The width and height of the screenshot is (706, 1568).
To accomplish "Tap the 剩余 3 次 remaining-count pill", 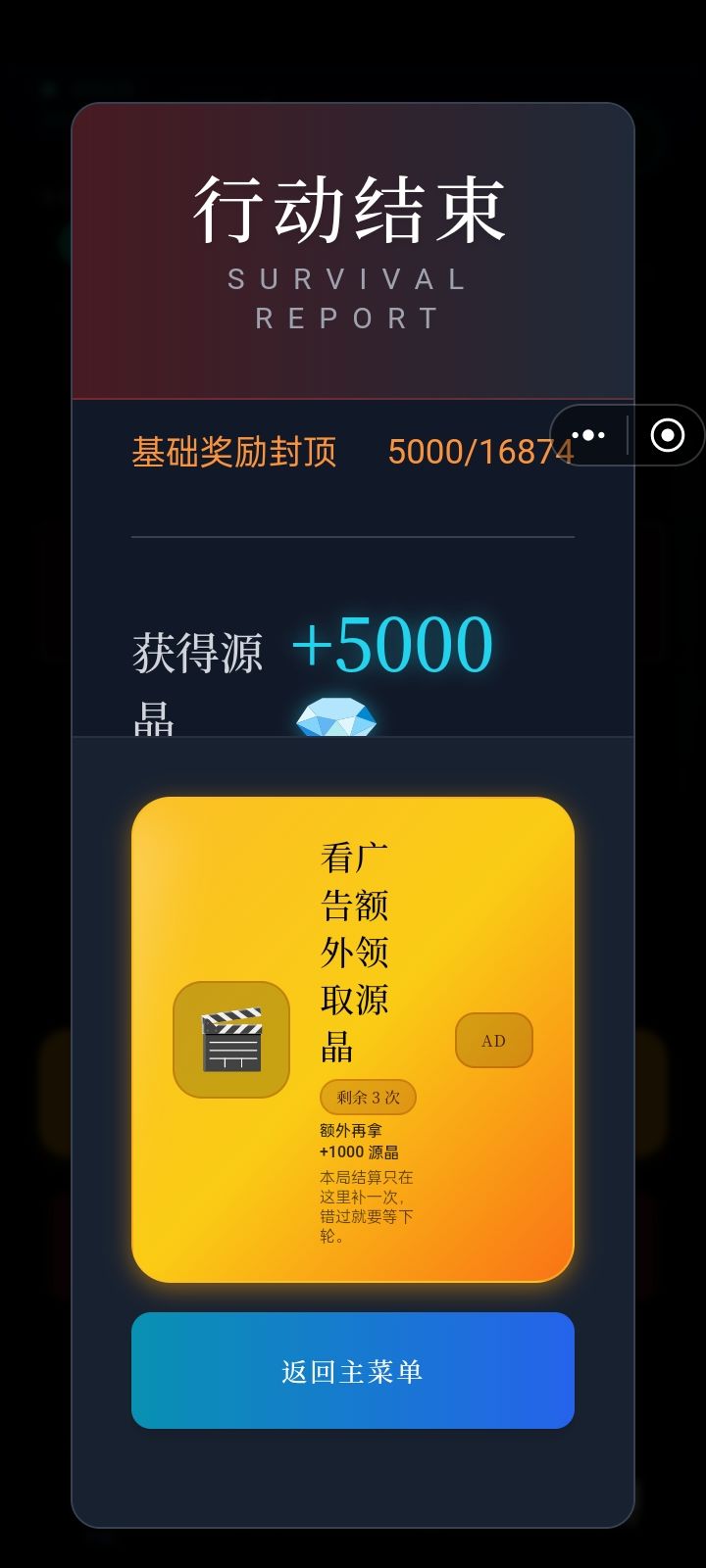I will pos(367,1097).
